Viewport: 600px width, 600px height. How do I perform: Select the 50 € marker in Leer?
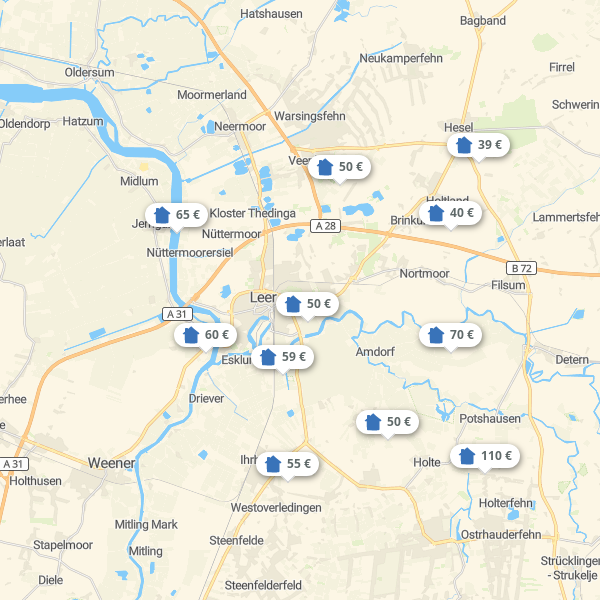point(308,304)
